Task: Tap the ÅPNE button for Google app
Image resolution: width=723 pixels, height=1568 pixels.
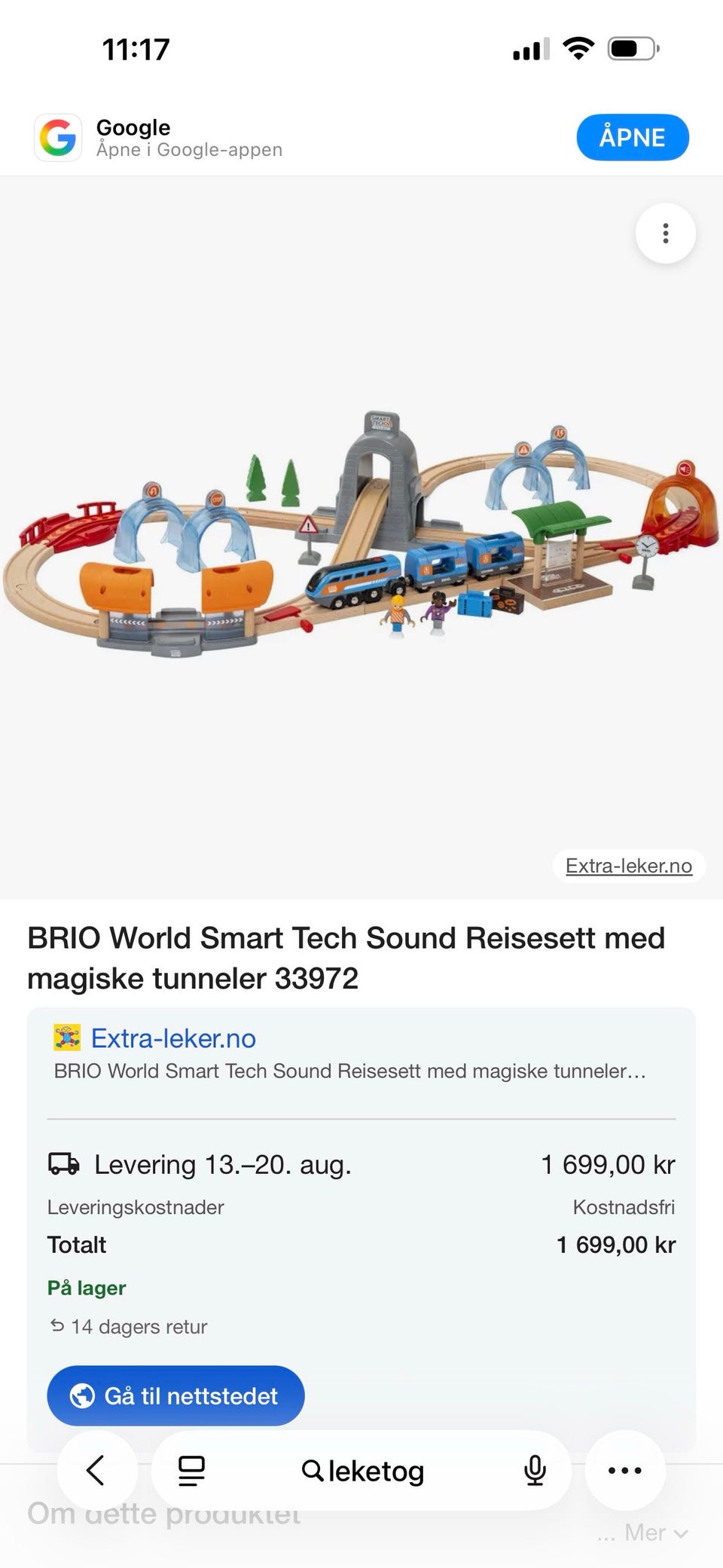Action: click(633, 138)
